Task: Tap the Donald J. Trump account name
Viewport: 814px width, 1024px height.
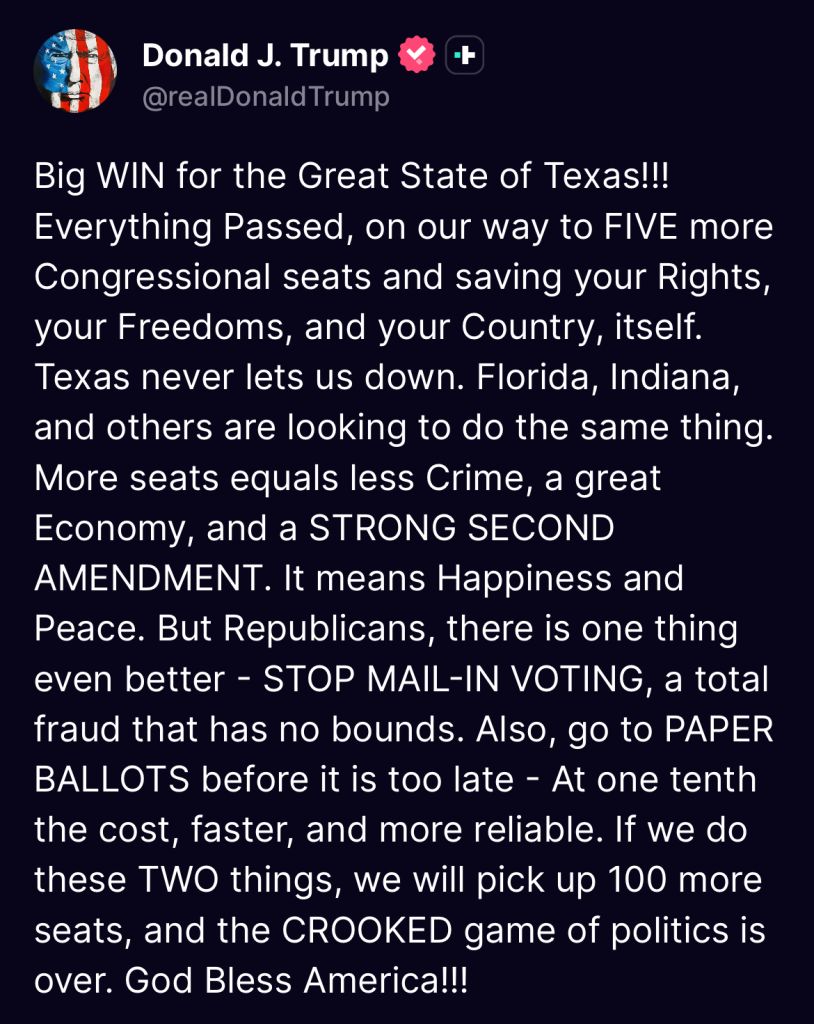Action: (265, 55)
